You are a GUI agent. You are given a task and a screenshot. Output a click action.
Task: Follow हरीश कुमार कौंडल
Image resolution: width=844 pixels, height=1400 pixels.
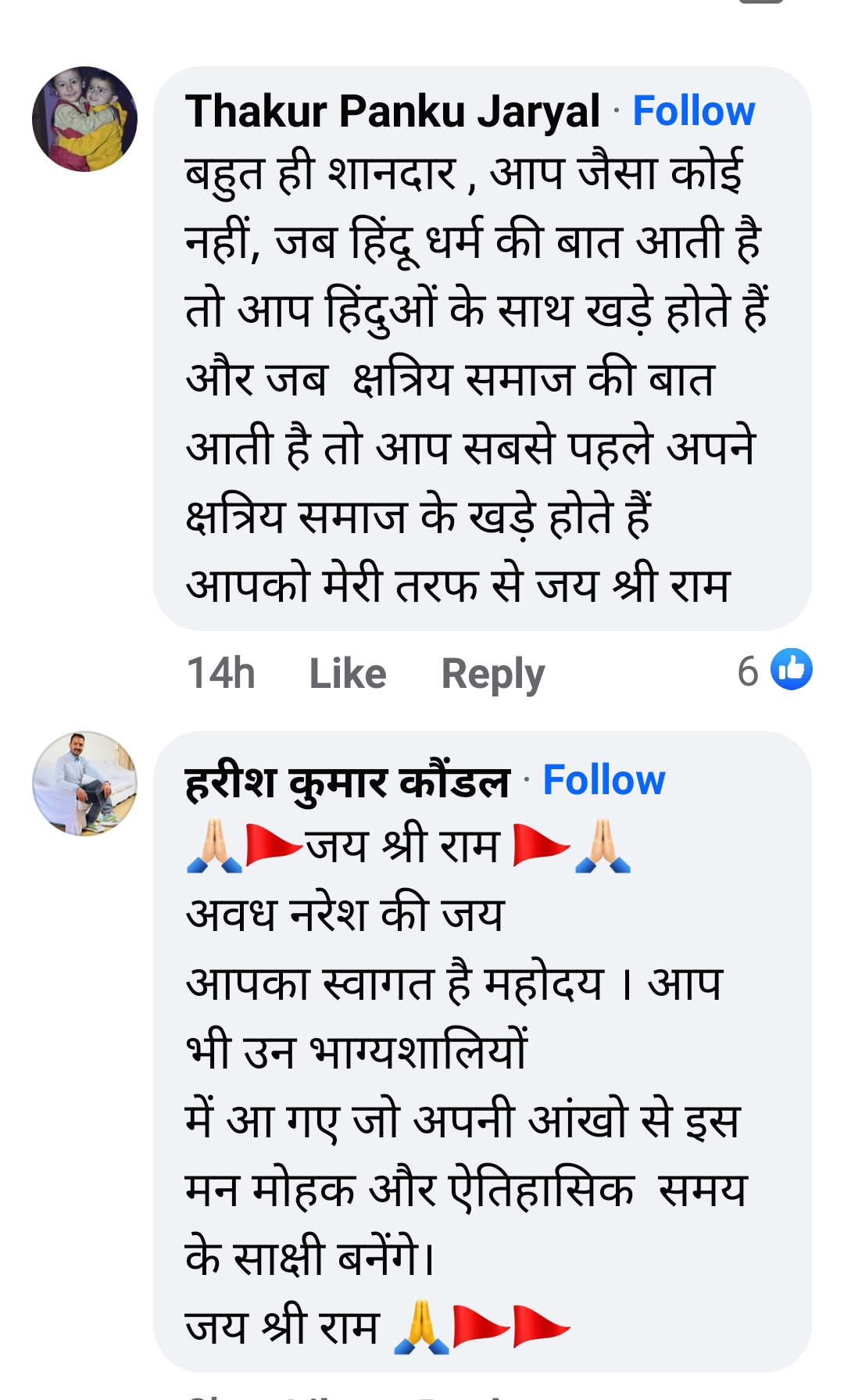pos(603,780)
